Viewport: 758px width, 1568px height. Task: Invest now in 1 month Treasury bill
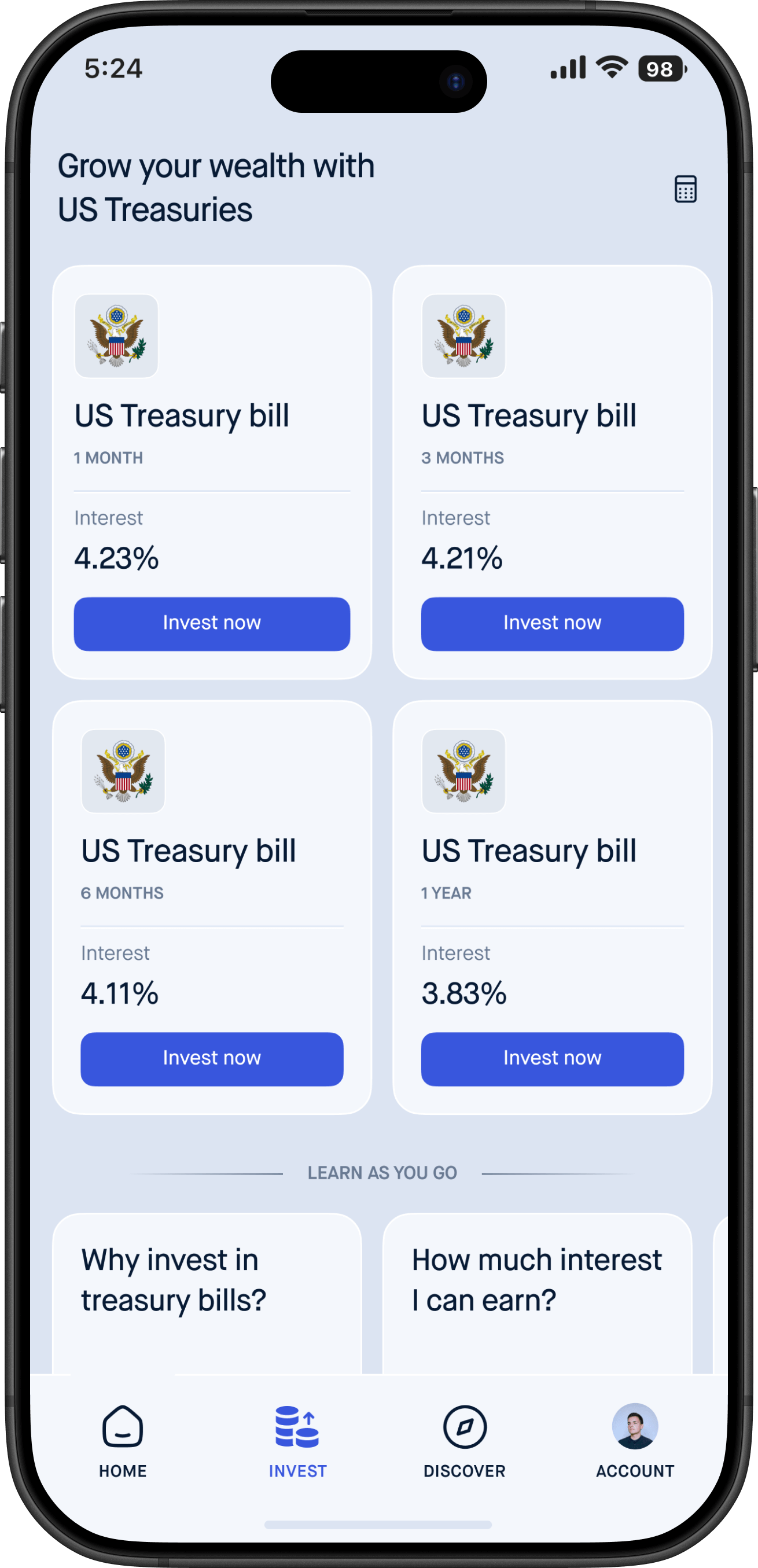coord(212,623)
